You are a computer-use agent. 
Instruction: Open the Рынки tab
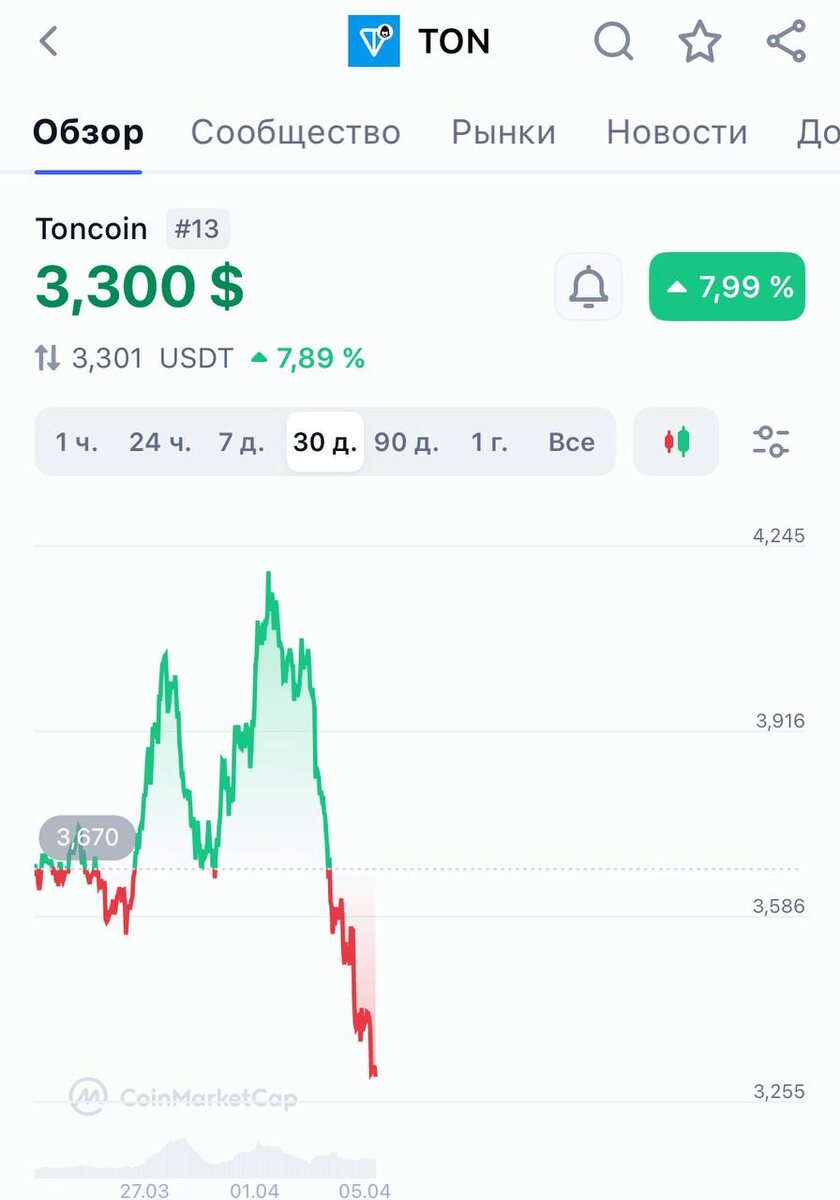[x=503, y=132]
